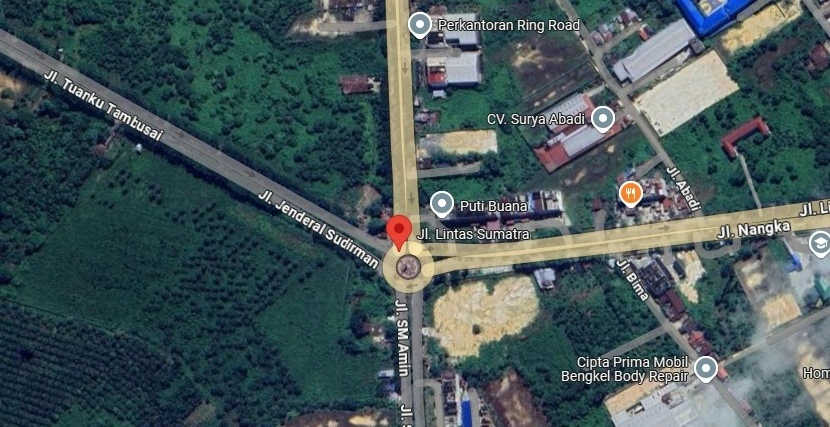Tap the Puti Buana place pin
This screenshot has height=427, width=830.
tap(441, 204)
